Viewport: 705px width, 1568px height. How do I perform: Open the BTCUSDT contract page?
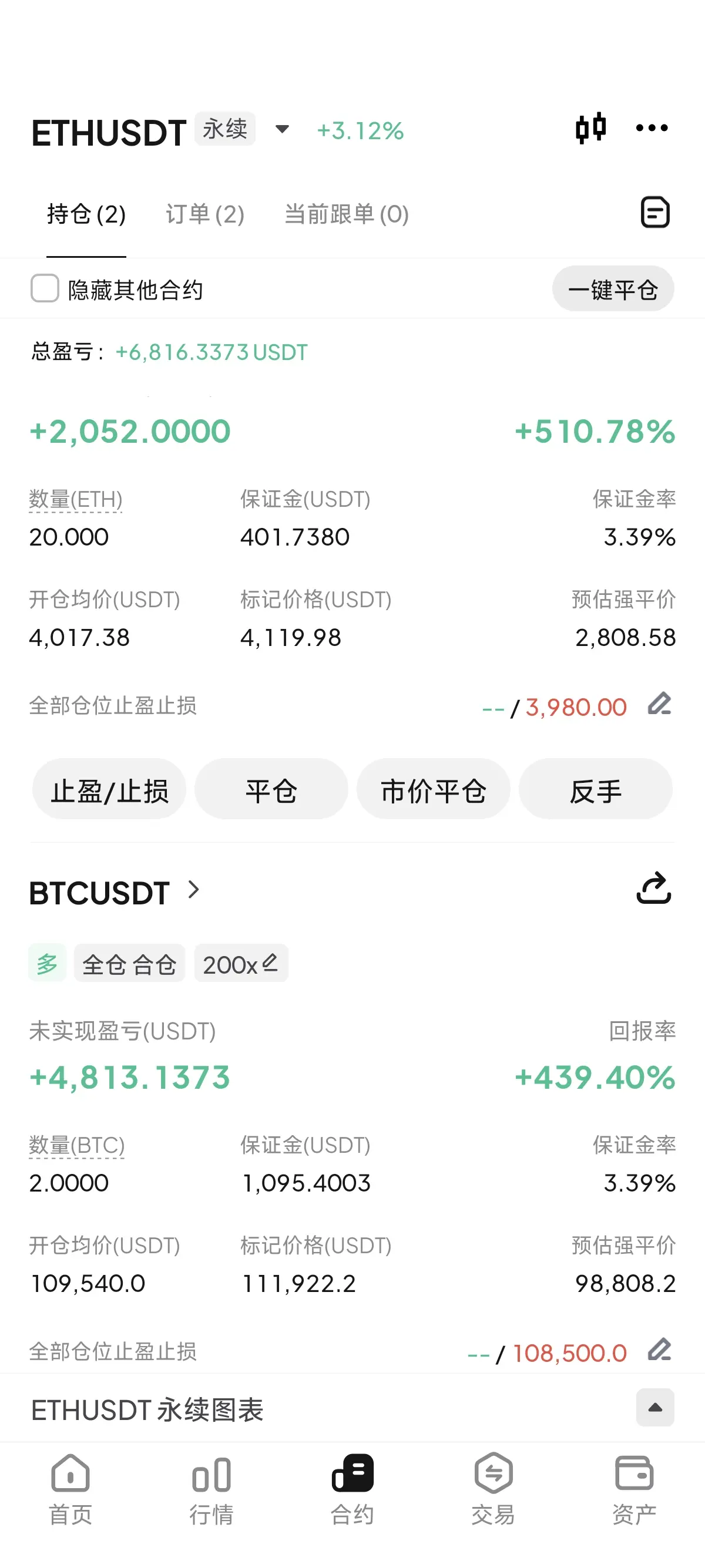(115, 893)
